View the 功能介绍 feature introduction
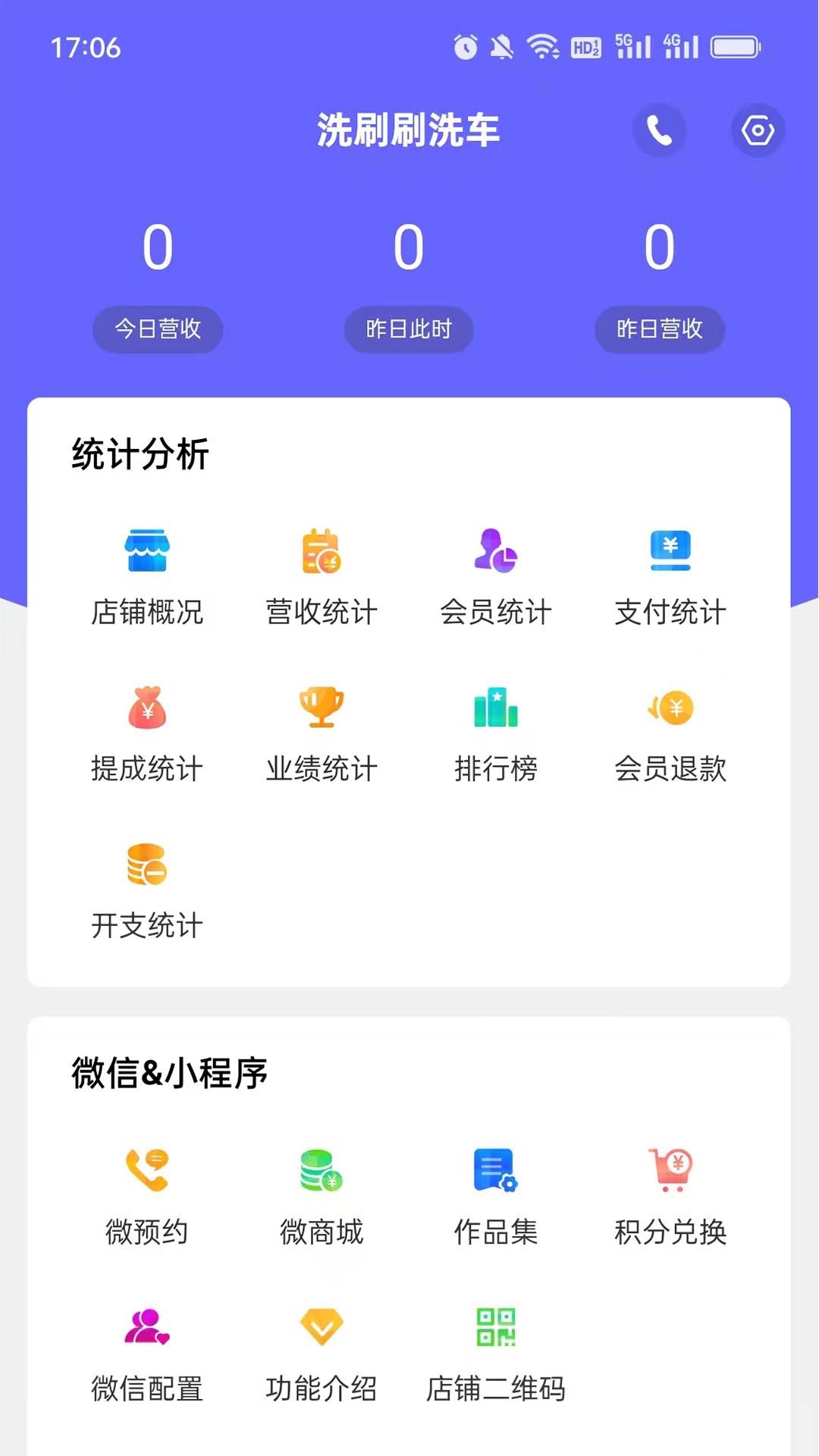 322,1354
